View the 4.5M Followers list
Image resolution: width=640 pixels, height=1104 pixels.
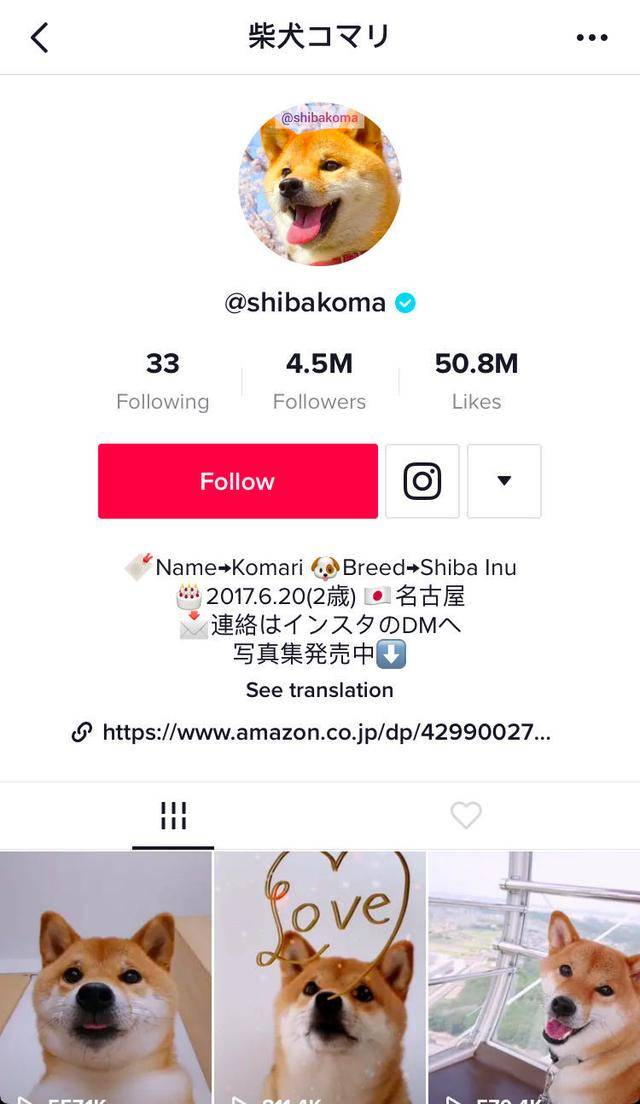click(319, 381)
